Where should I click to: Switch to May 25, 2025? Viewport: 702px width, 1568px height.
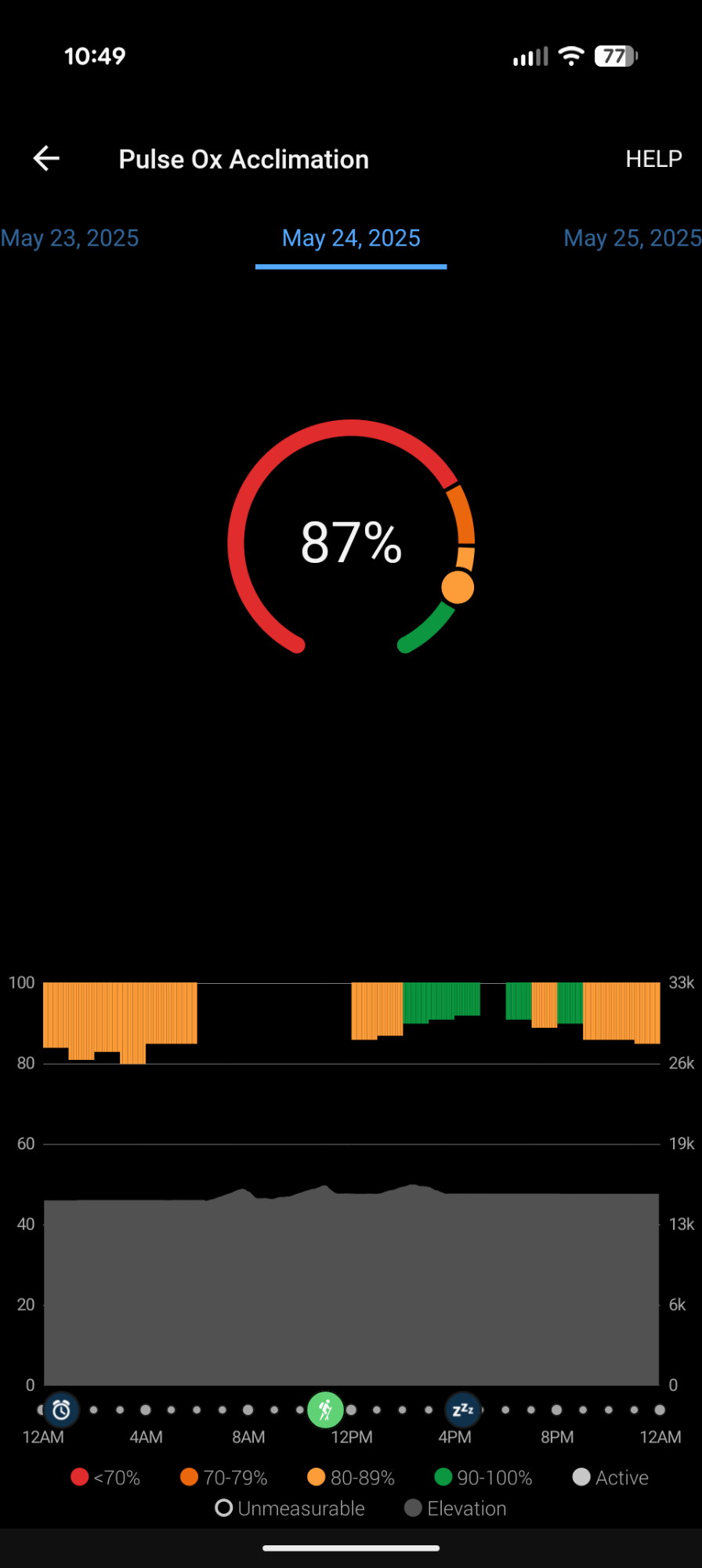(x=631, y=238)
